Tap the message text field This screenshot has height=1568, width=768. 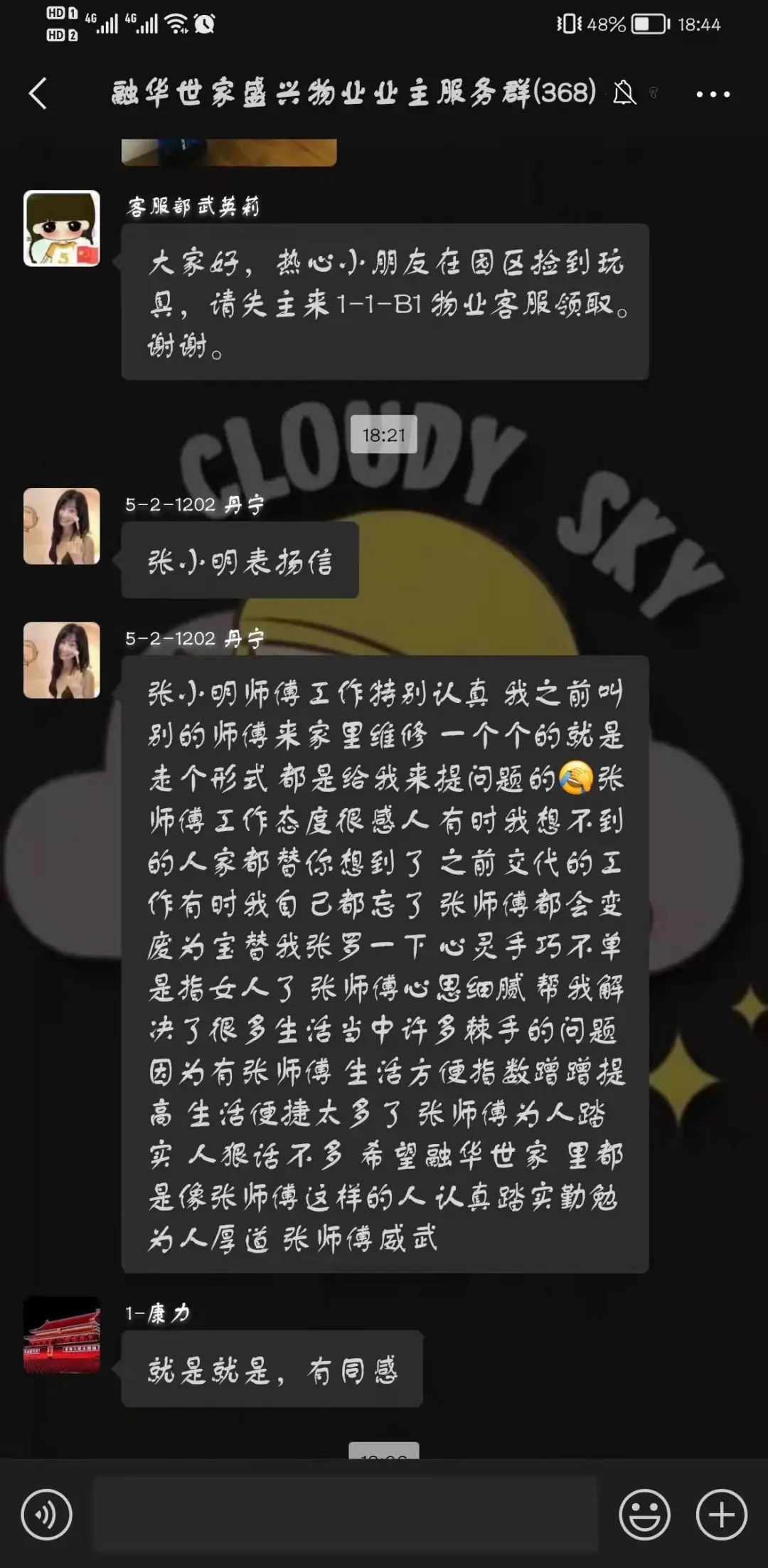tap(346, 1514)
